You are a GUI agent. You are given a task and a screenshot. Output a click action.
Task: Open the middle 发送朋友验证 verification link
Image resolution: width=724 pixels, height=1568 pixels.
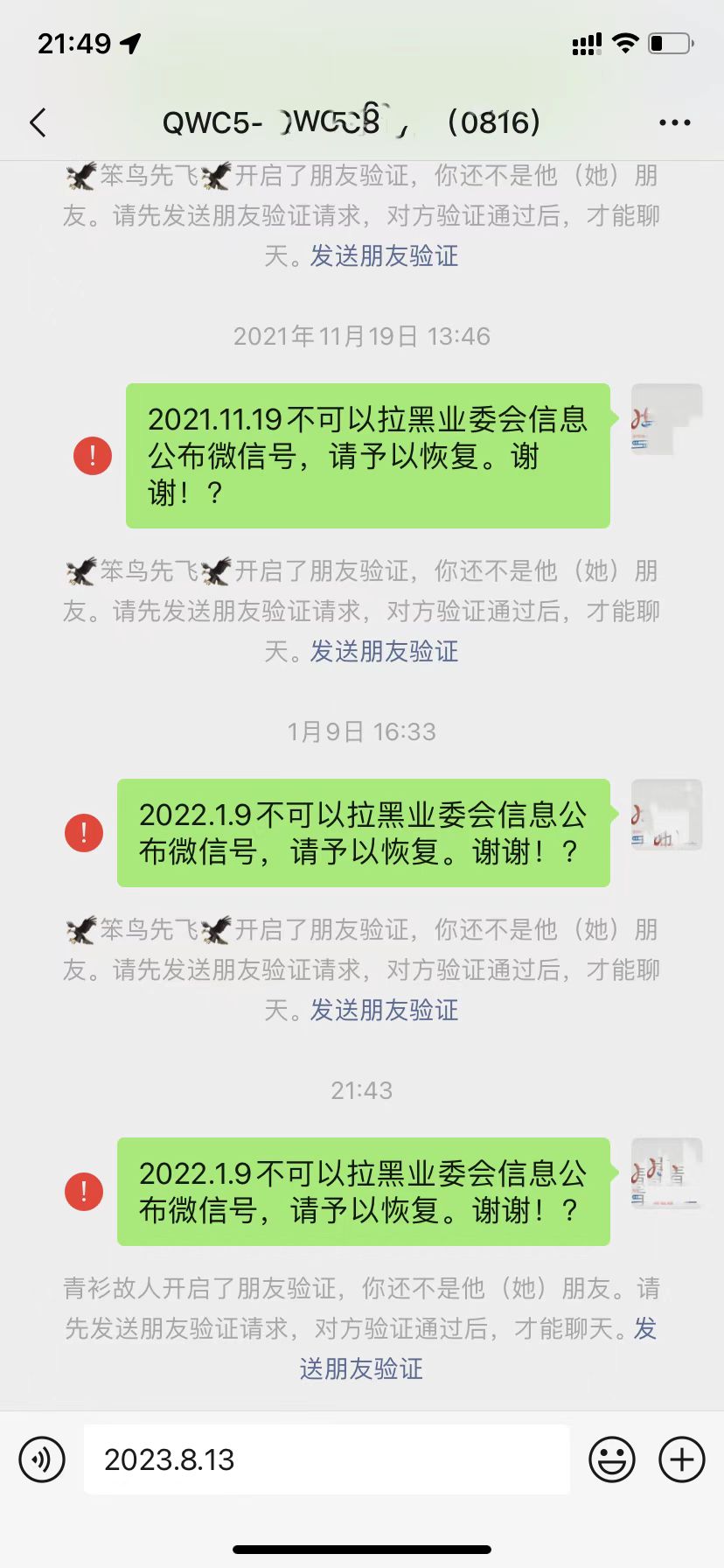coord(385,652)
